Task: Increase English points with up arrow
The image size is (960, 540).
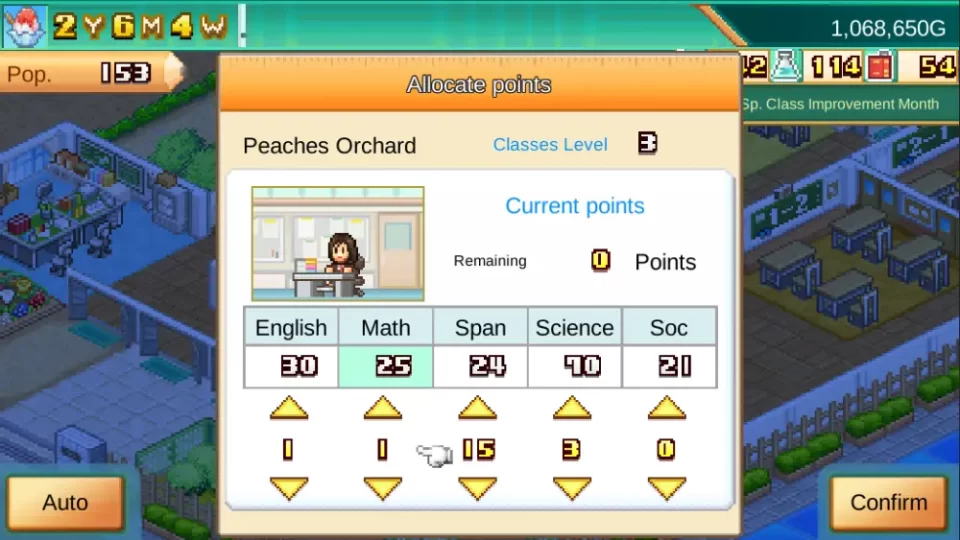Action: [x=289, y=408]
